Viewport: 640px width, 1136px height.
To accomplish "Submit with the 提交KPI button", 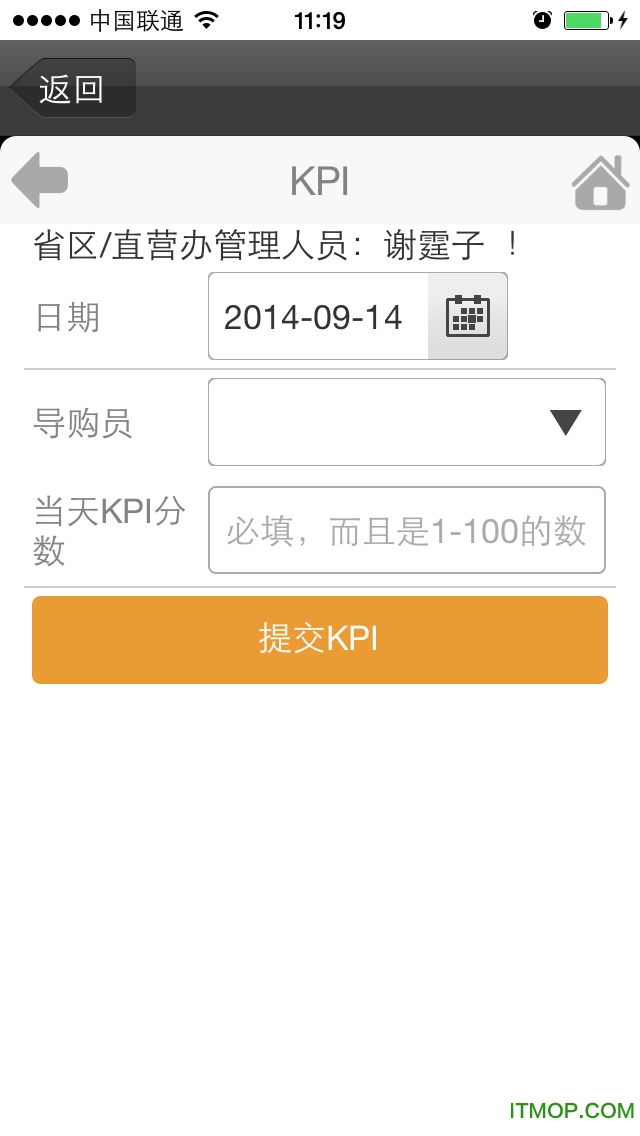I will pos(320,640).
